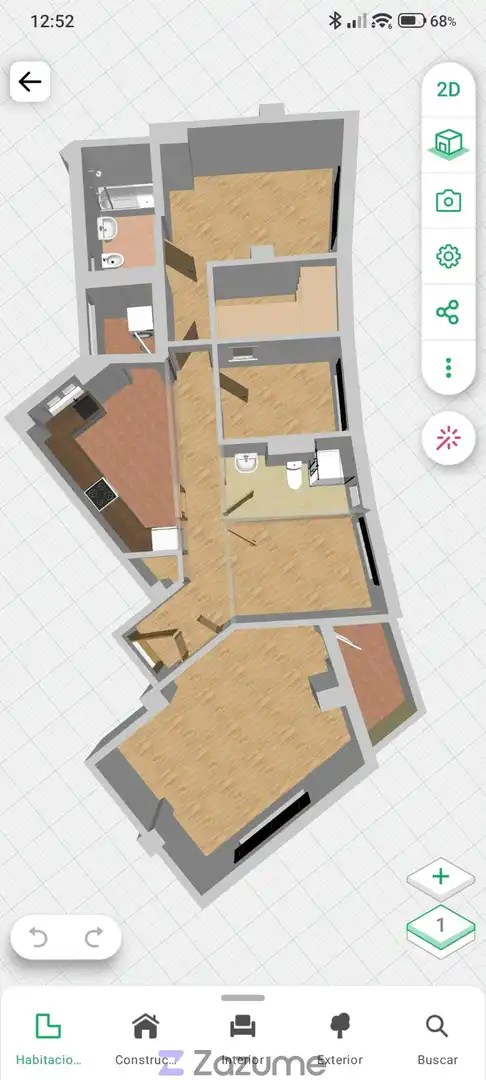The image size is (486, 1080).
Task: Redo the last action
Action: pyautogui.click(x=94, y=937)
